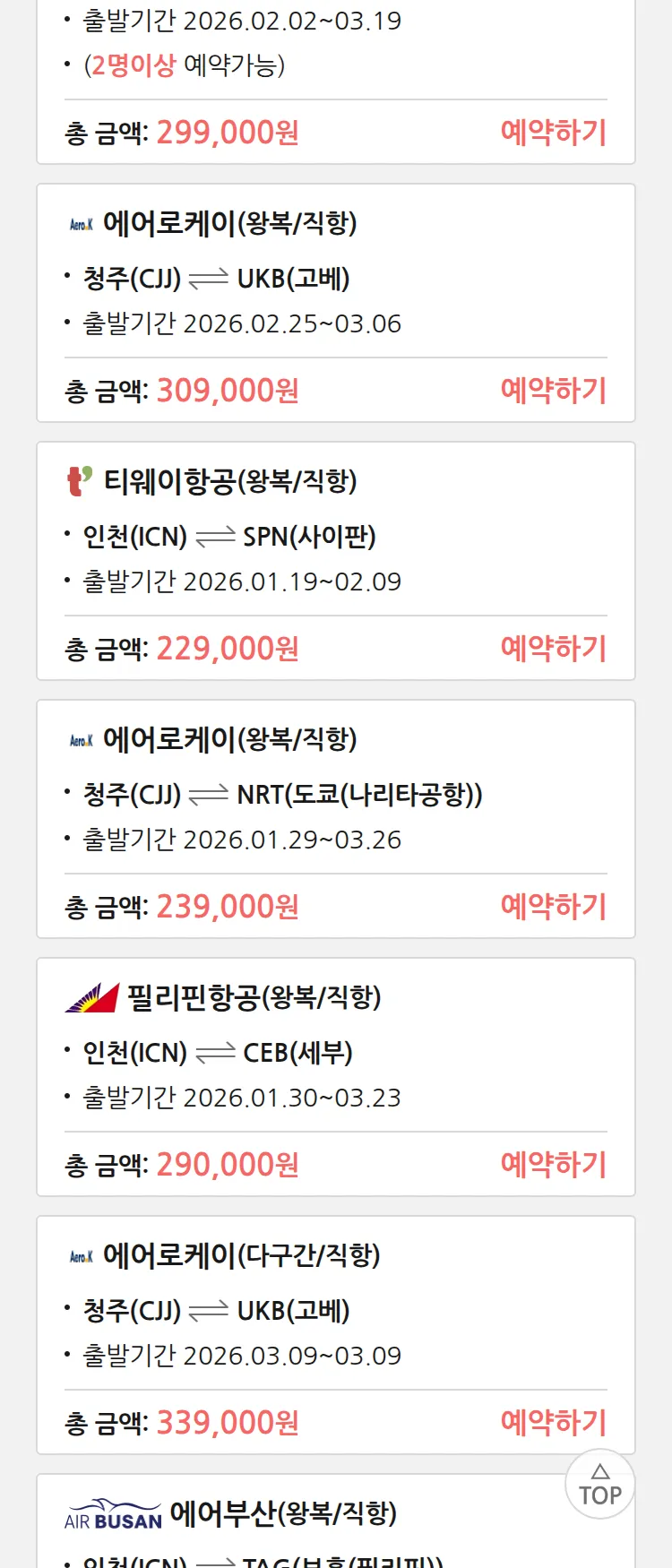The image size is (672, 1568).
Task: View the 필리핀항공 인천–세부 card
Action: [254, 998]
